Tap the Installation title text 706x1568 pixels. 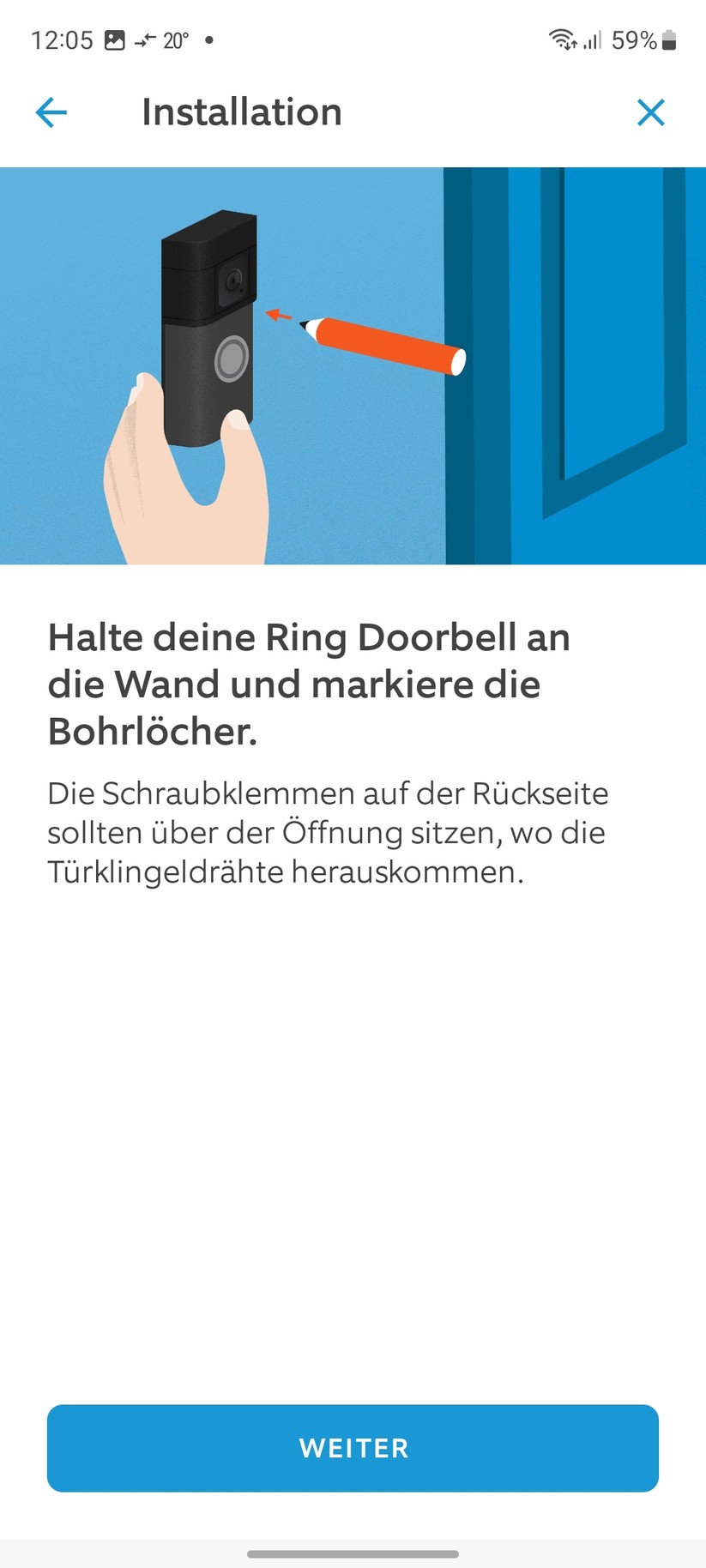(241, 112)
